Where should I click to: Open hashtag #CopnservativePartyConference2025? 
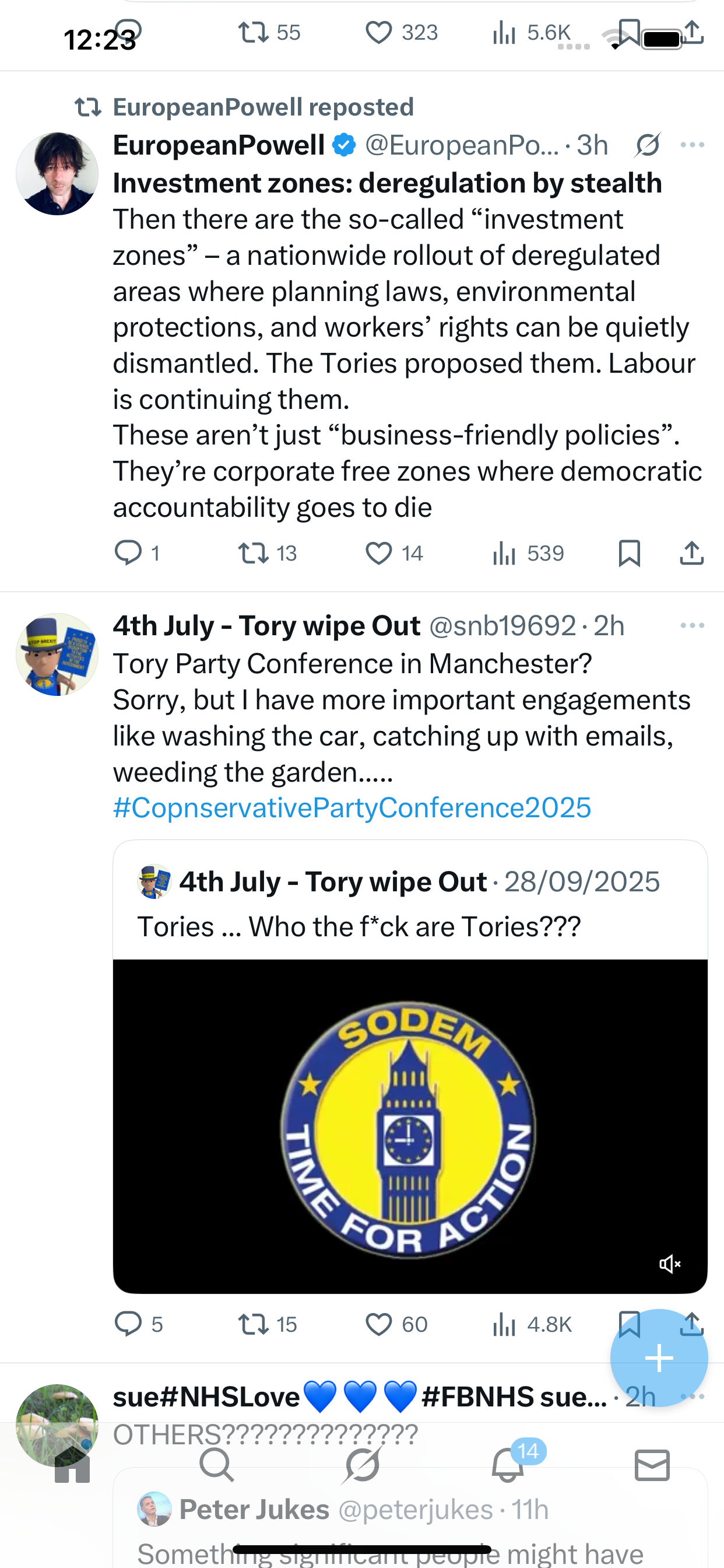[x=352, y=808]
